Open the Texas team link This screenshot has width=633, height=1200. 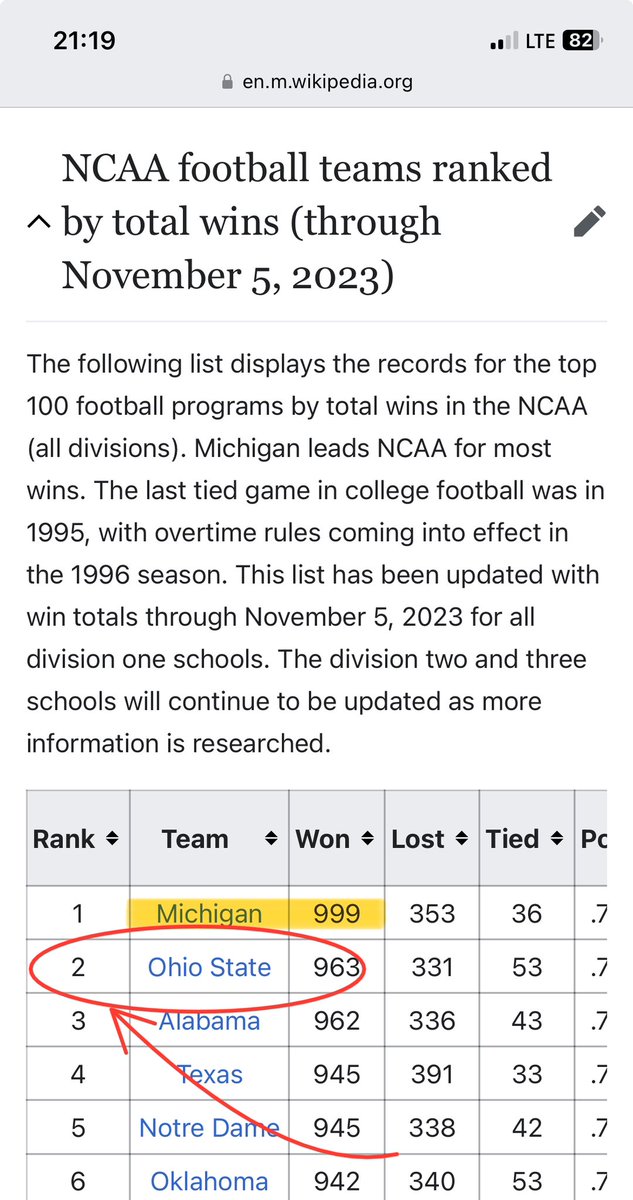tap(210, 1074)
